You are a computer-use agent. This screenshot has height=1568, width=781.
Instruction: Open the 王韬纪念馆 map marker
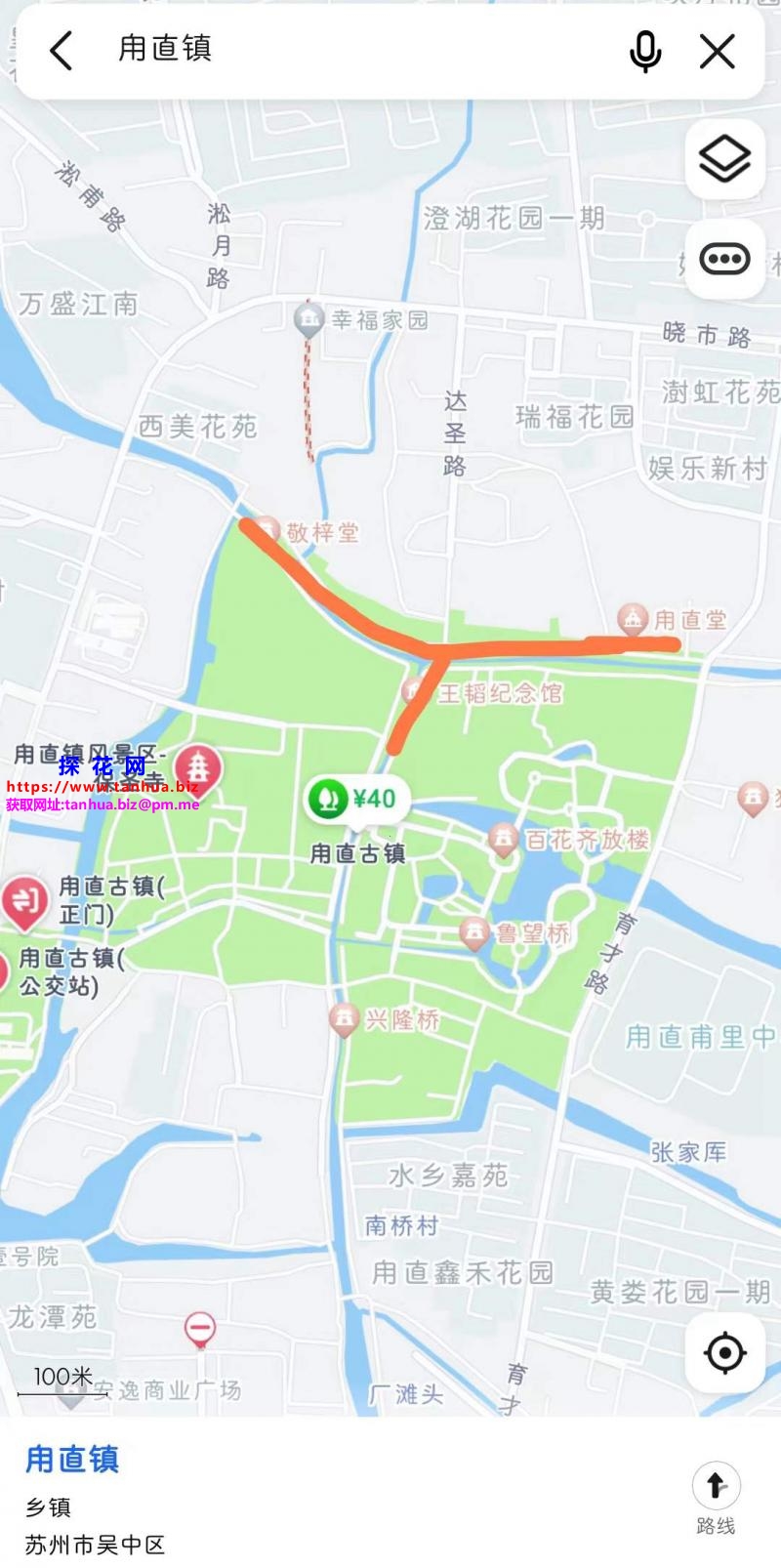[415, 692]
